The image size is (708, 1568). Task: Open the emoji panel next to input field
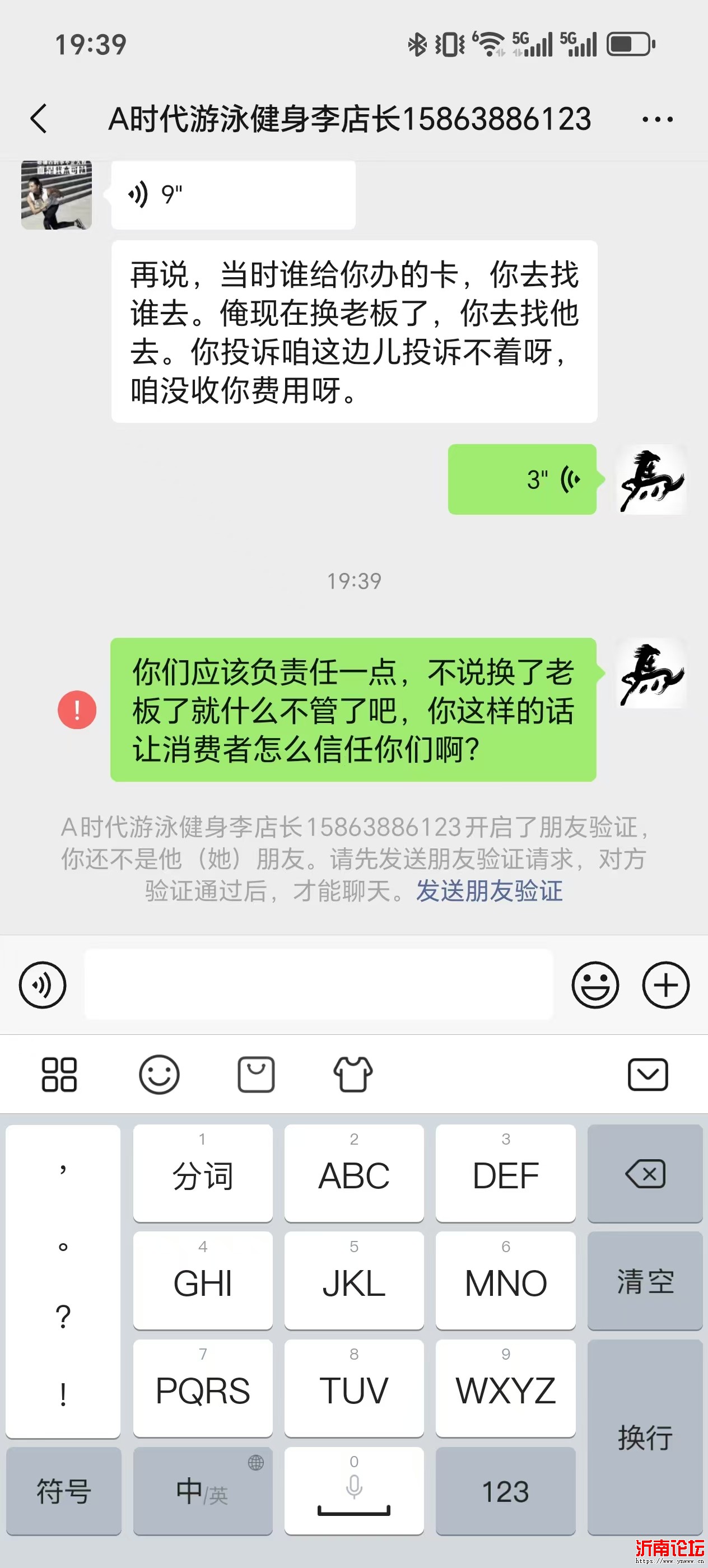coord(595,984)
